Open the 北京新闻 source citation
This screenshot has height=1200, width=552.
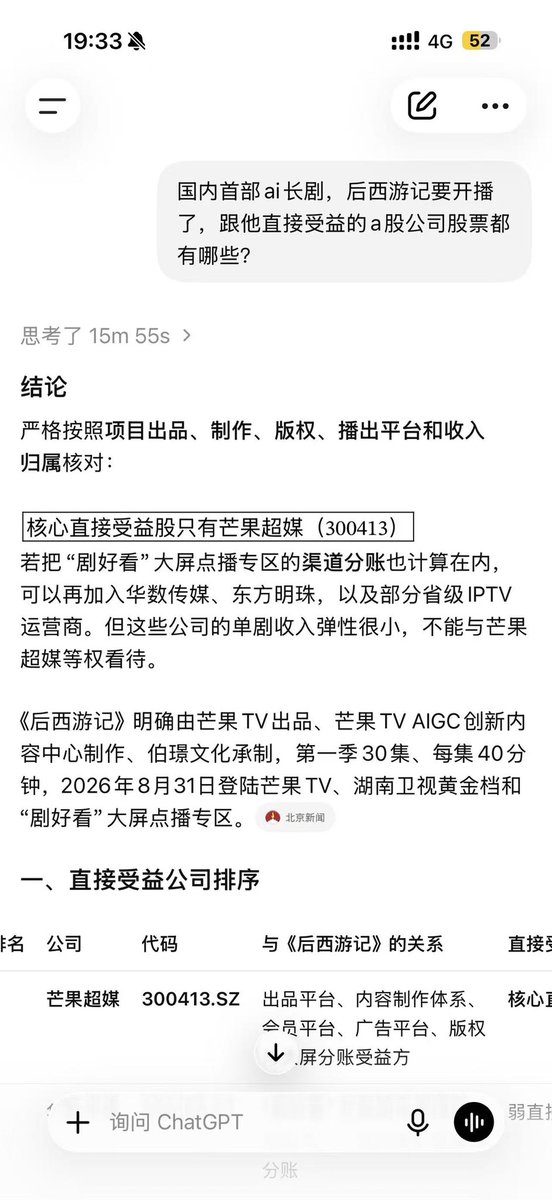tap(295, 817)
